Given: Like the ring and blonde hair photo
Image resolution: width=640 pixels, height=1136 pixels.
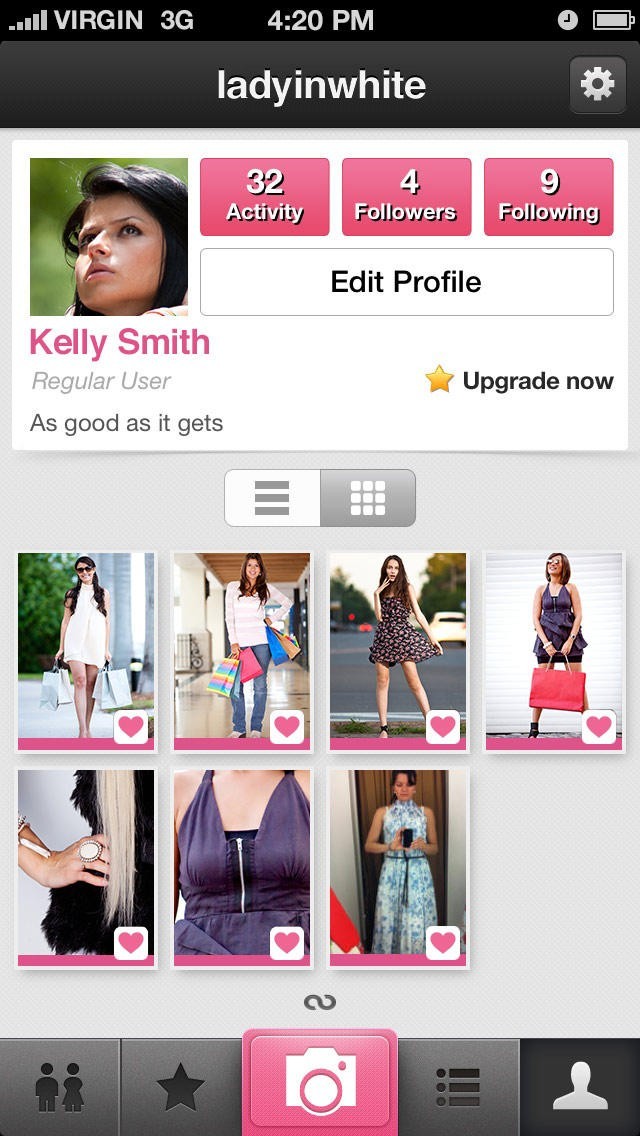Looking at the screenshot, I should coord(131,942).
